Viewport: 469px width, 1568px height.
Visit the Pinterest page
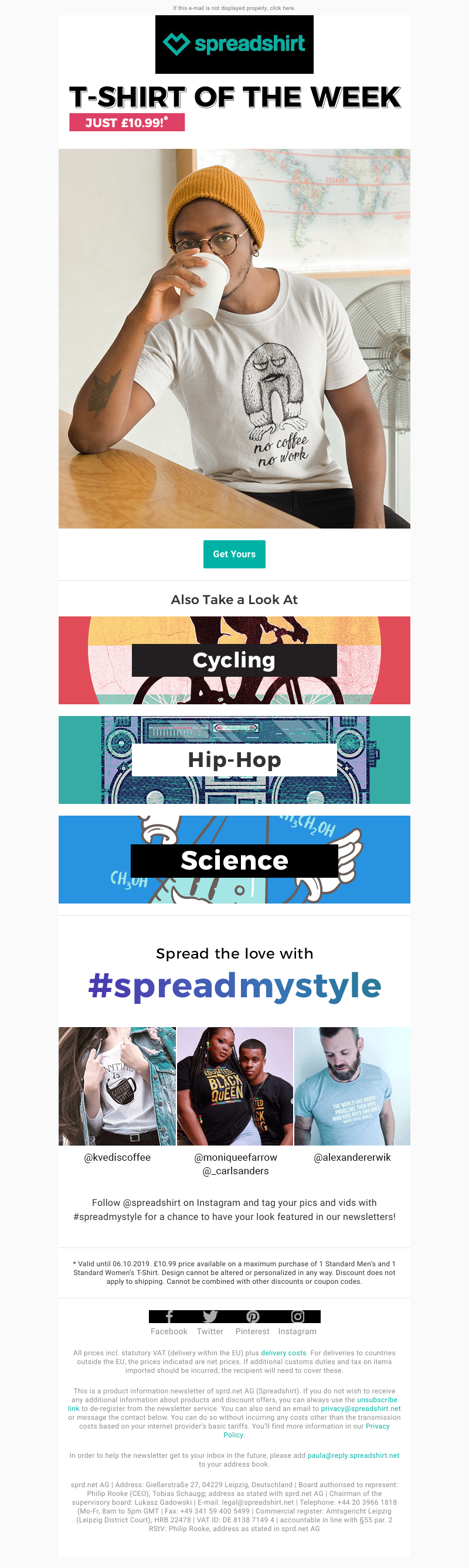(252, 1324)
